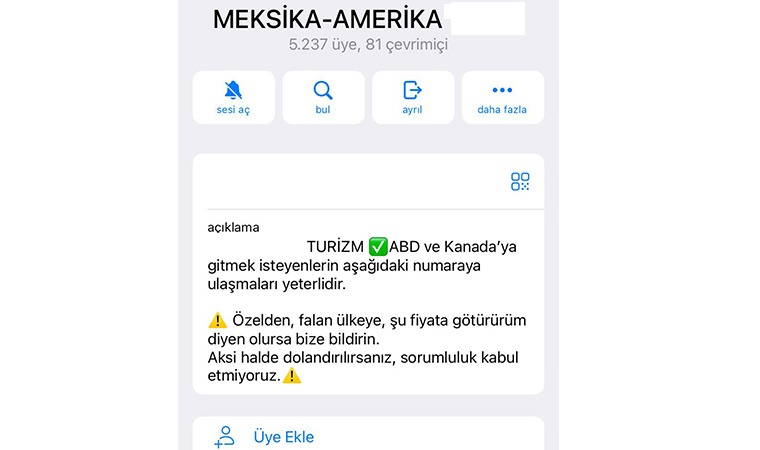Add a member with Üye Ekle
The height and width of the screenshot is (450, 760).
[283, 437]
